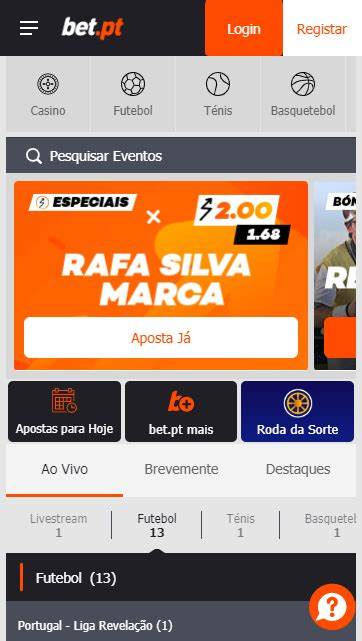362x641 pixels.
Task: Switch to the Destaques tab
Action: (x=298, y=470)
